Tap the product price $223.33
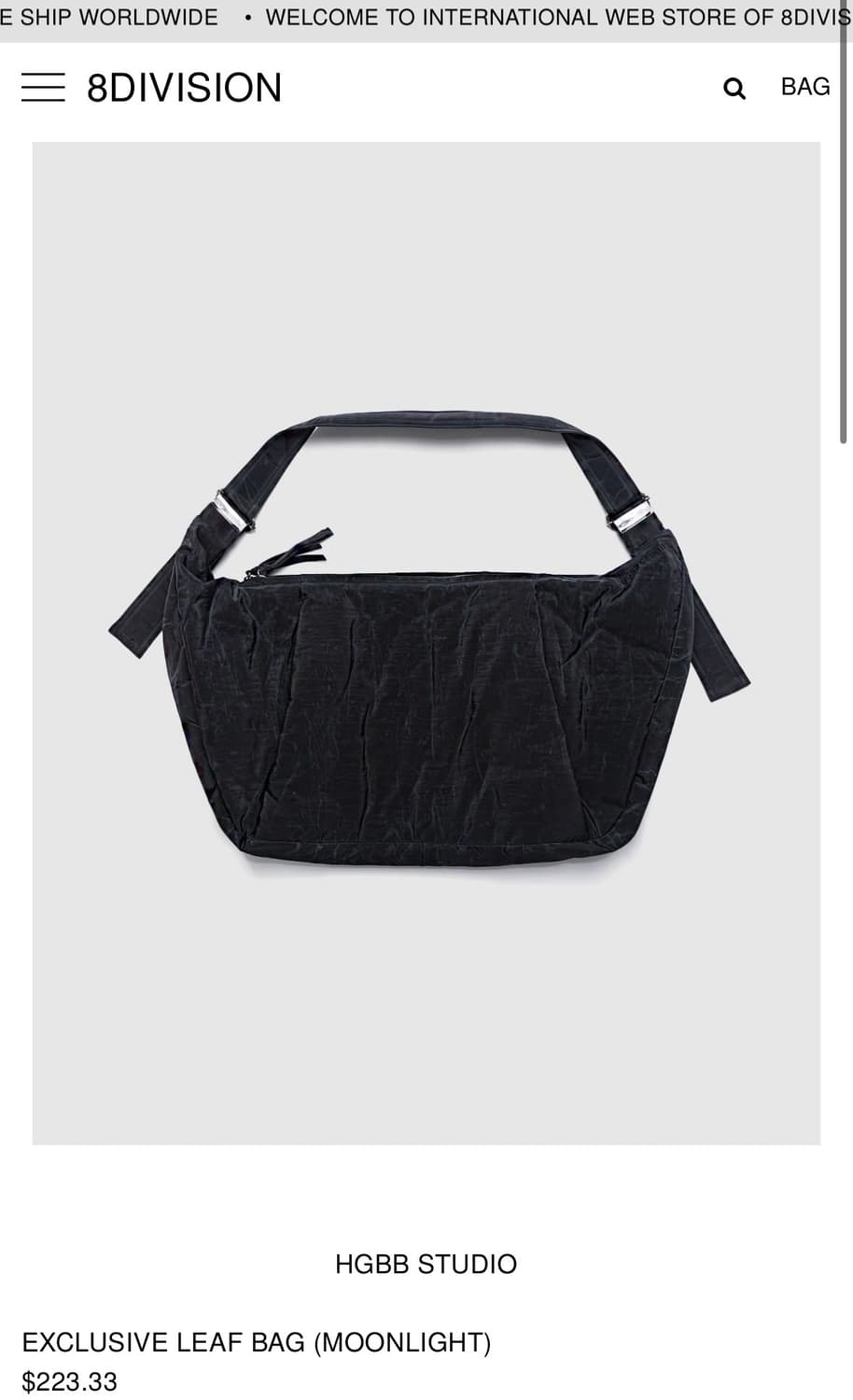Viewport: 853px width, 1400px height. 69,1382
